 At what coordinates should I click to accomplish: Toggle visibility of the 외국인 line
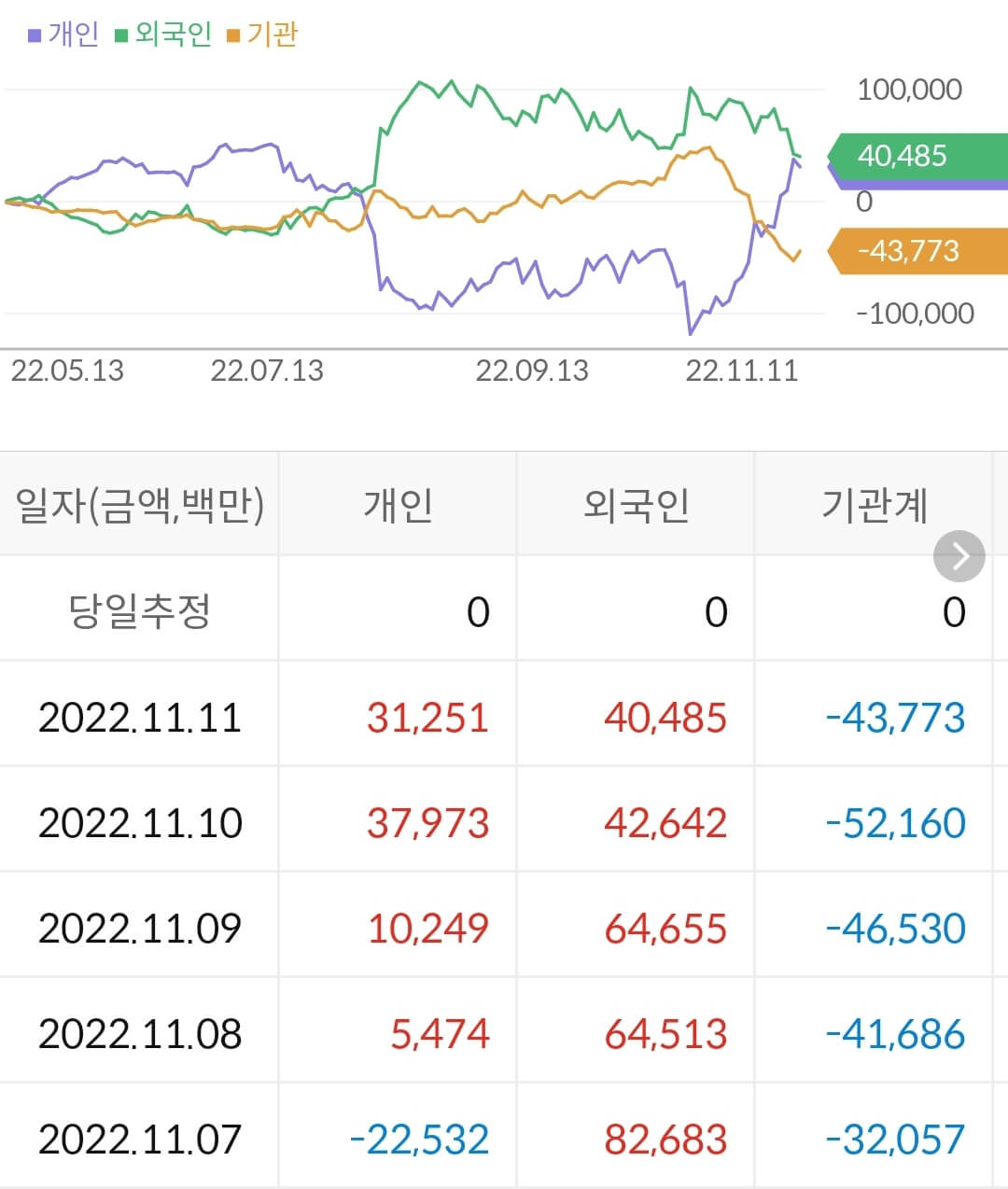pyautogui.click(x=168, y=33)
